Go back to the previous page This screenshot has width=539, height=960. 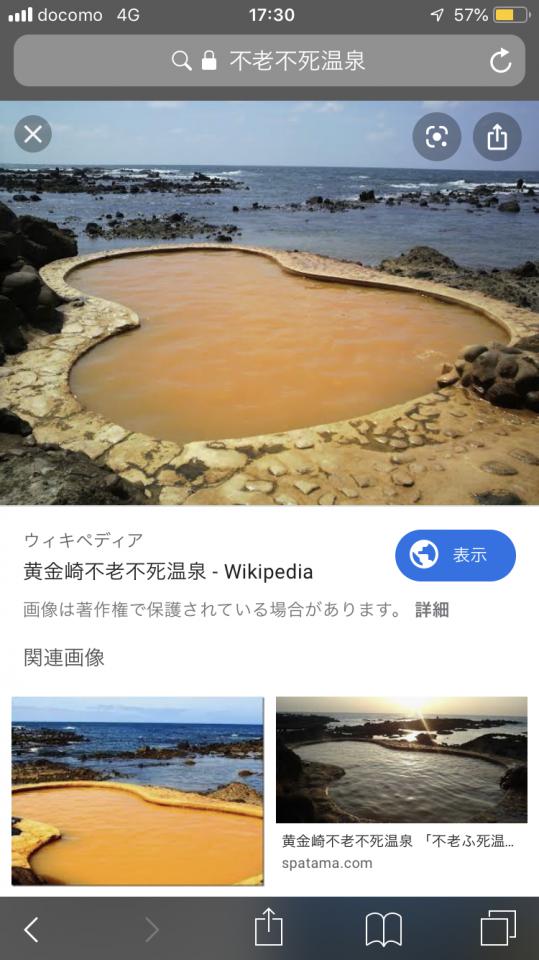[x=31, y=930]
